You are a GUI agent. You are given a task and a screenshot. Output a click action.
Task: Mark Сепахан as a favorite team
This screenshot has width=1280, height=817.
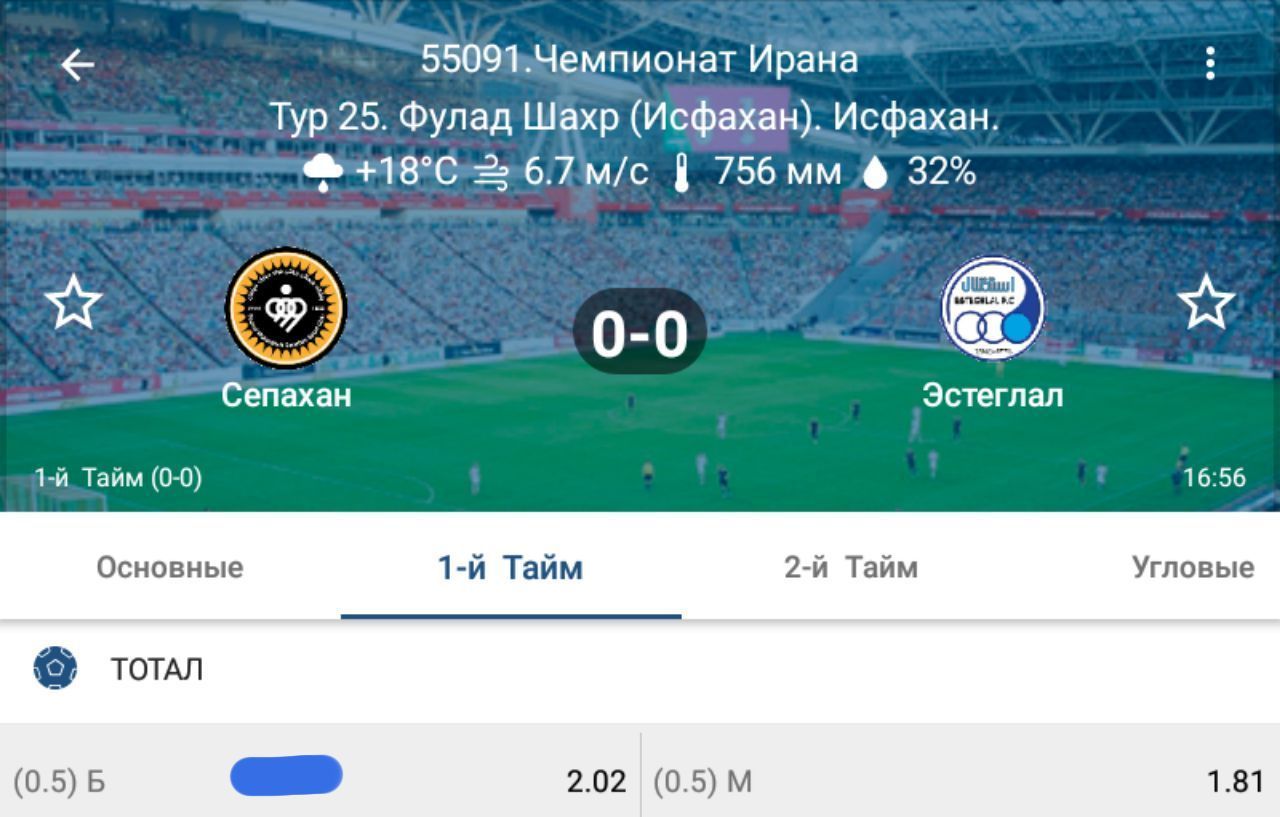coord(74,303)
